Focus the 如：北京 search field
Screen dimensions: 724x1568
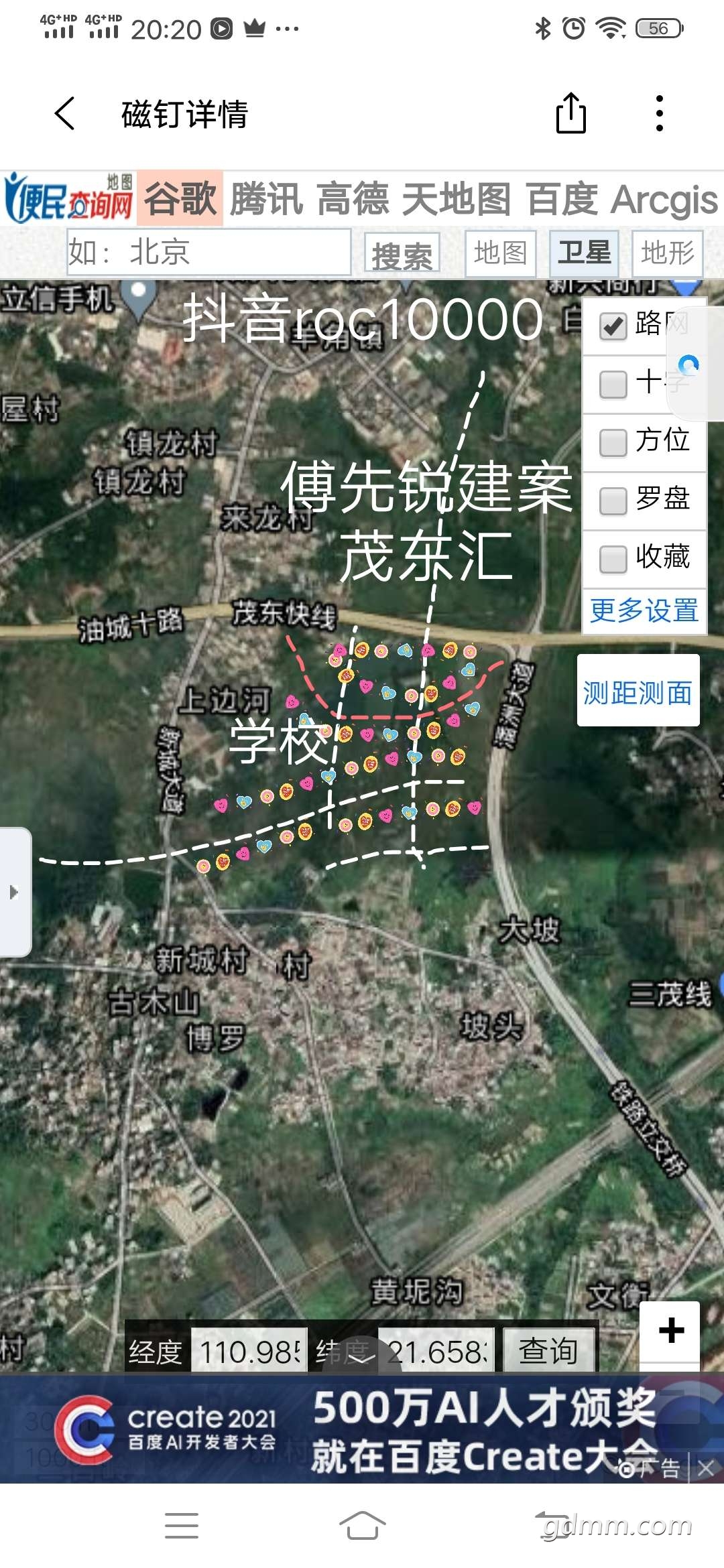[x=208, y=253]
